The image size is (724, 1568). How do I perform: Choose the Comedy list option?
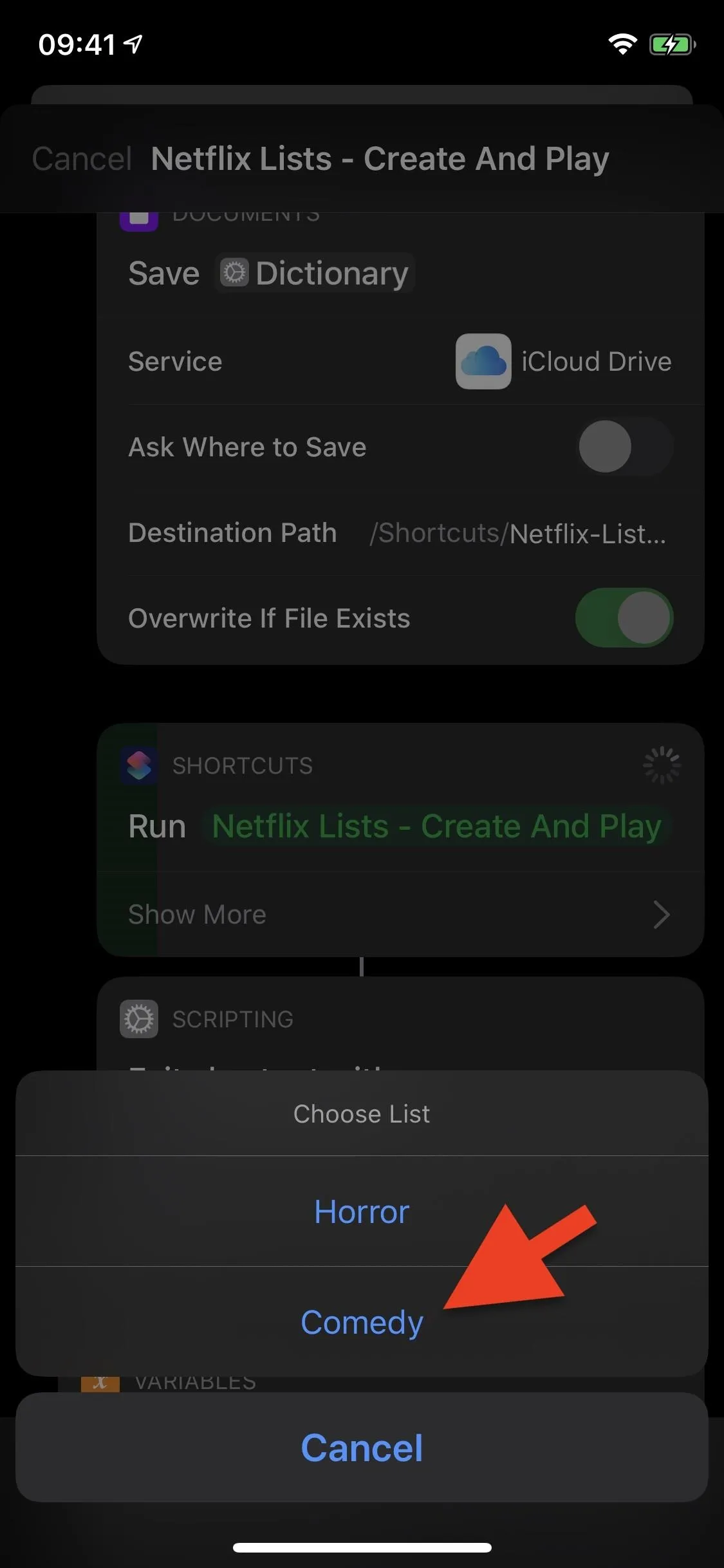tap(362, 1322)
